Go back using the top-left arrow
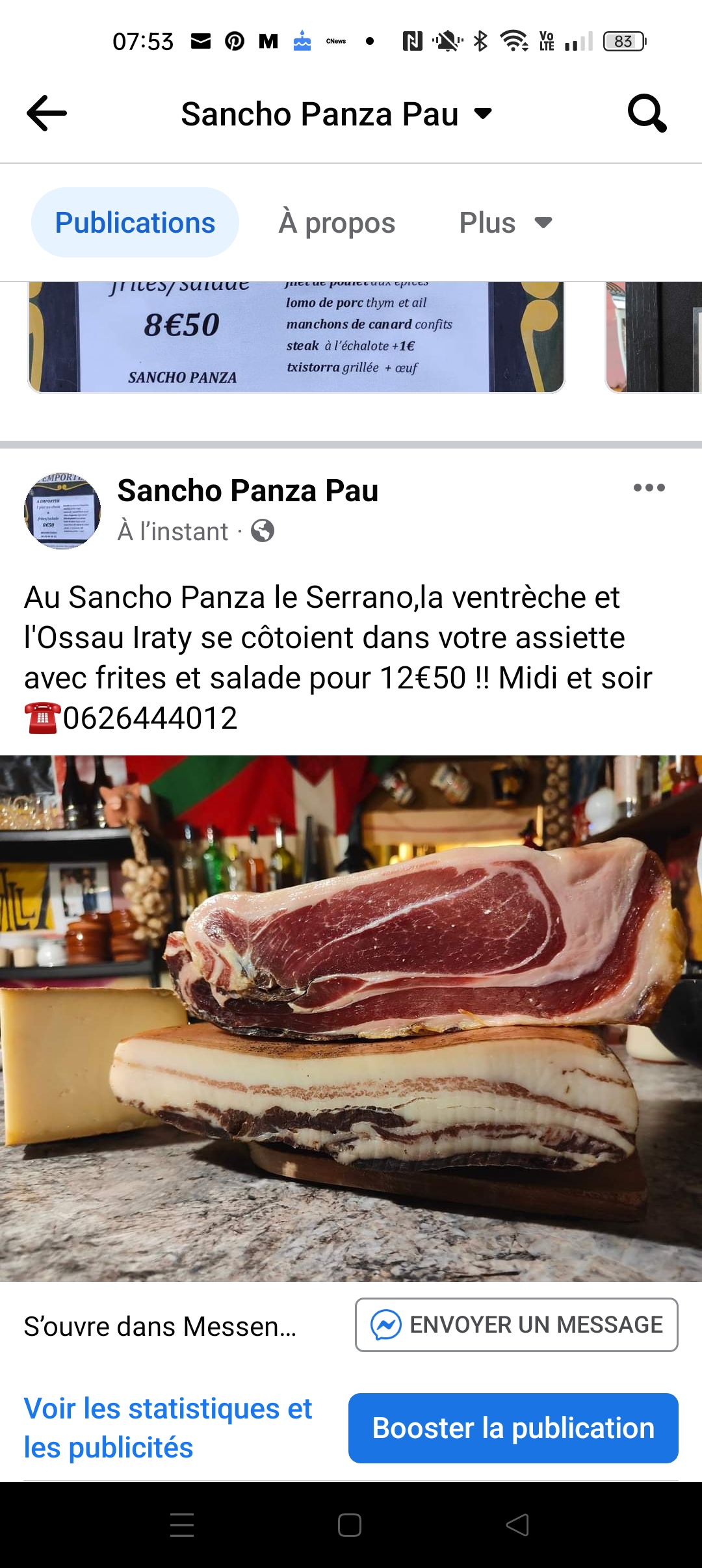 coord(46,114)
